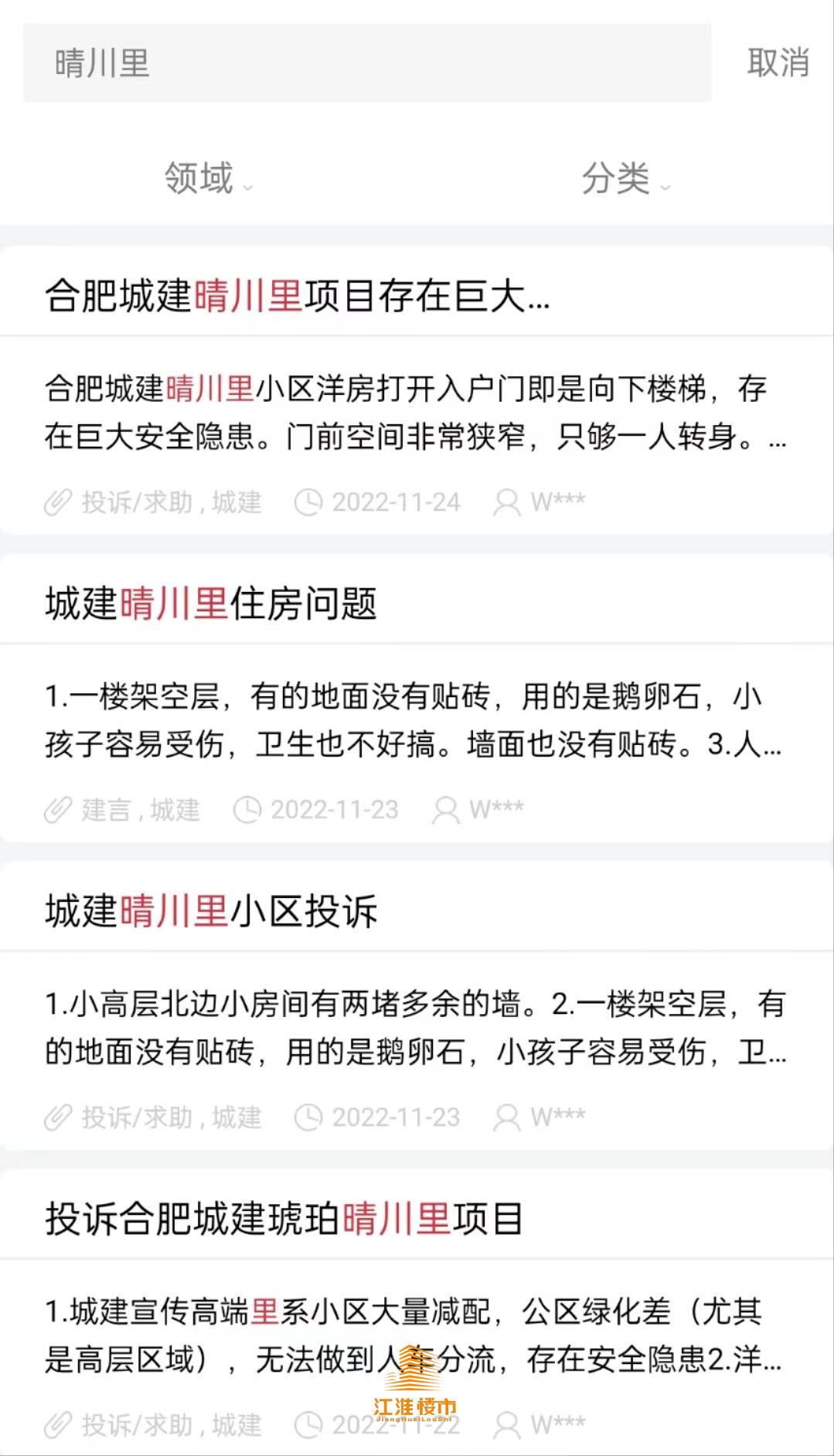
Task: Click the clock icon beside date 2022-11-22
Action: pyautogui.click(x=309, y=1426)
